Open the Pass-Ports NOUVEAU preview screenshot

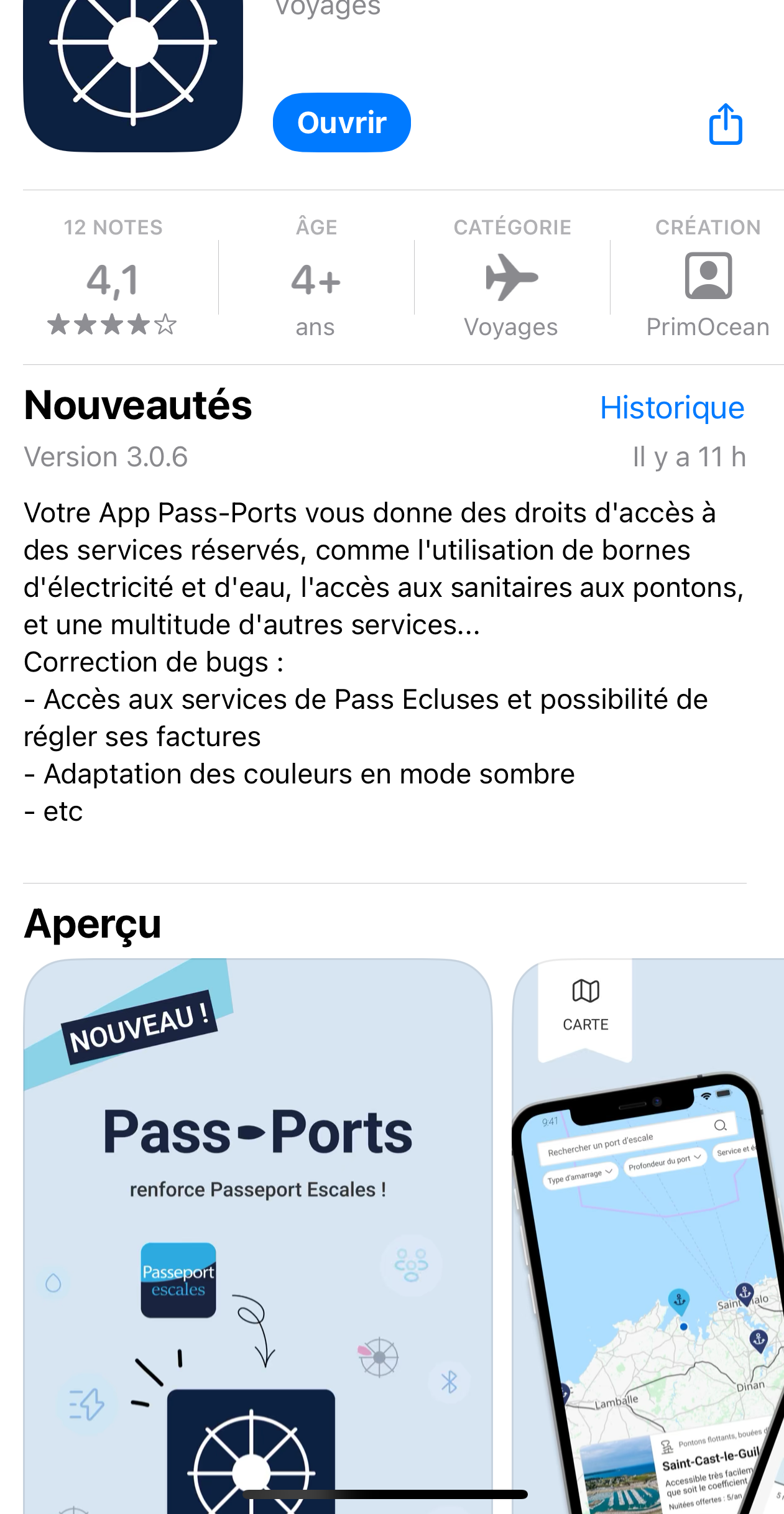[258, 1236]
